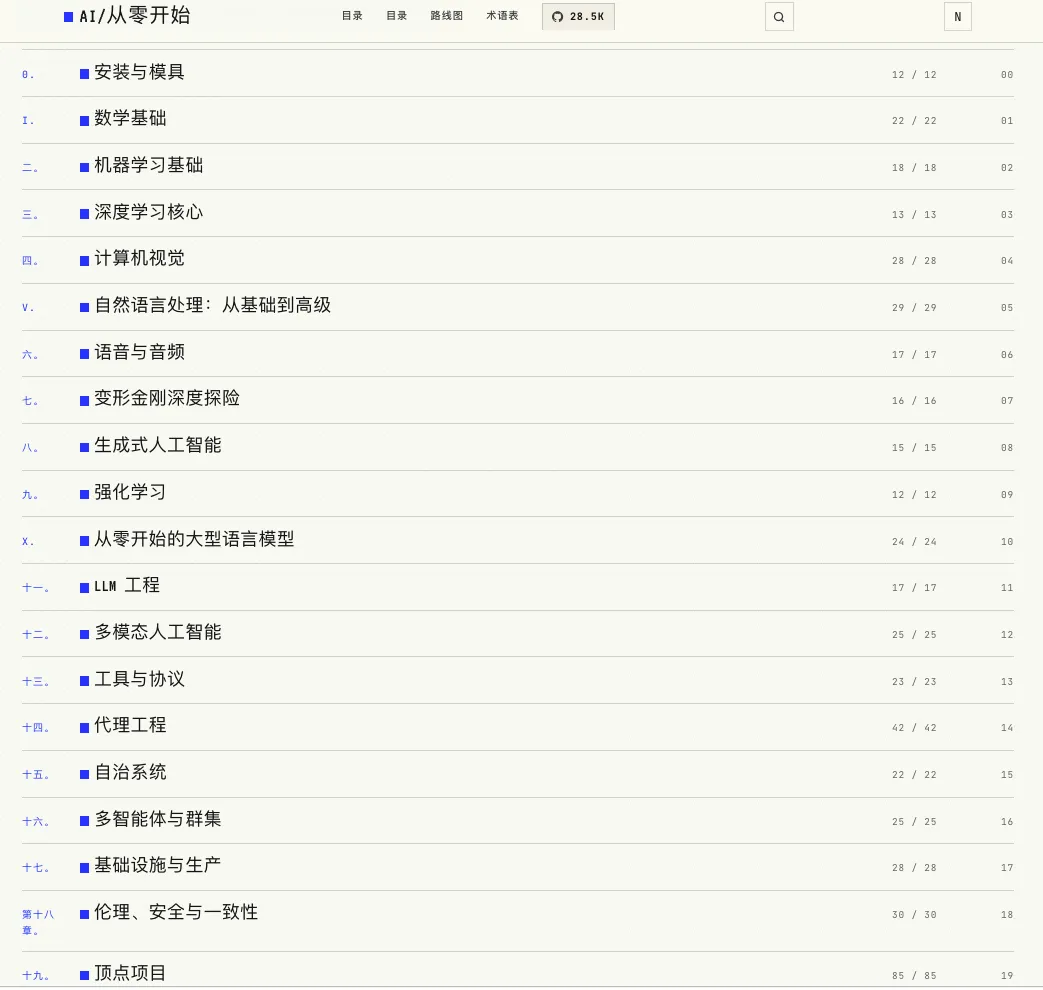Open the search icon in the header
1043x990 pixels.
pos(779,17)
